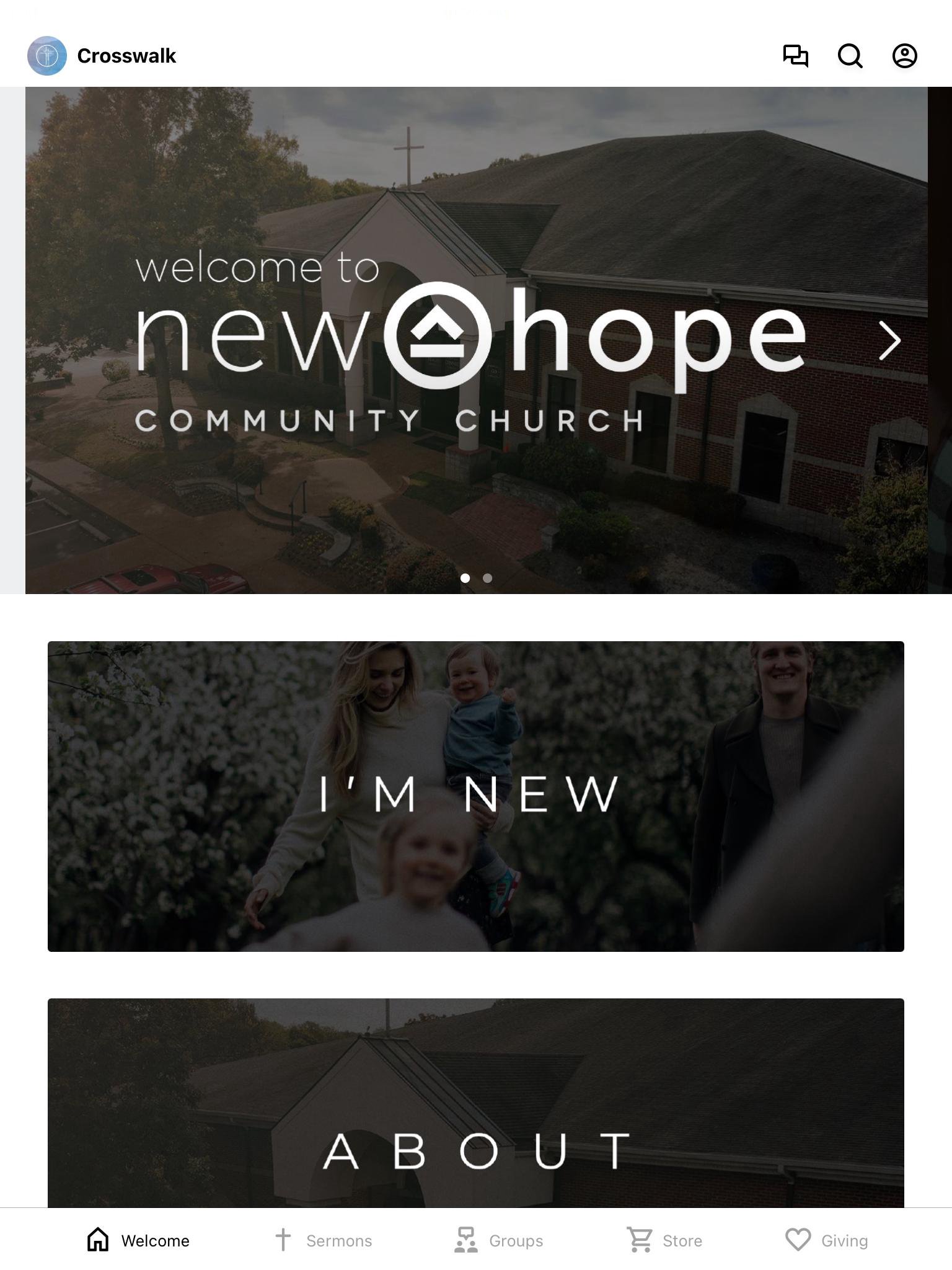Open the messages chat icon
Screen dimensions: 952x1270
pyautogui.click(x=795, y=56)
